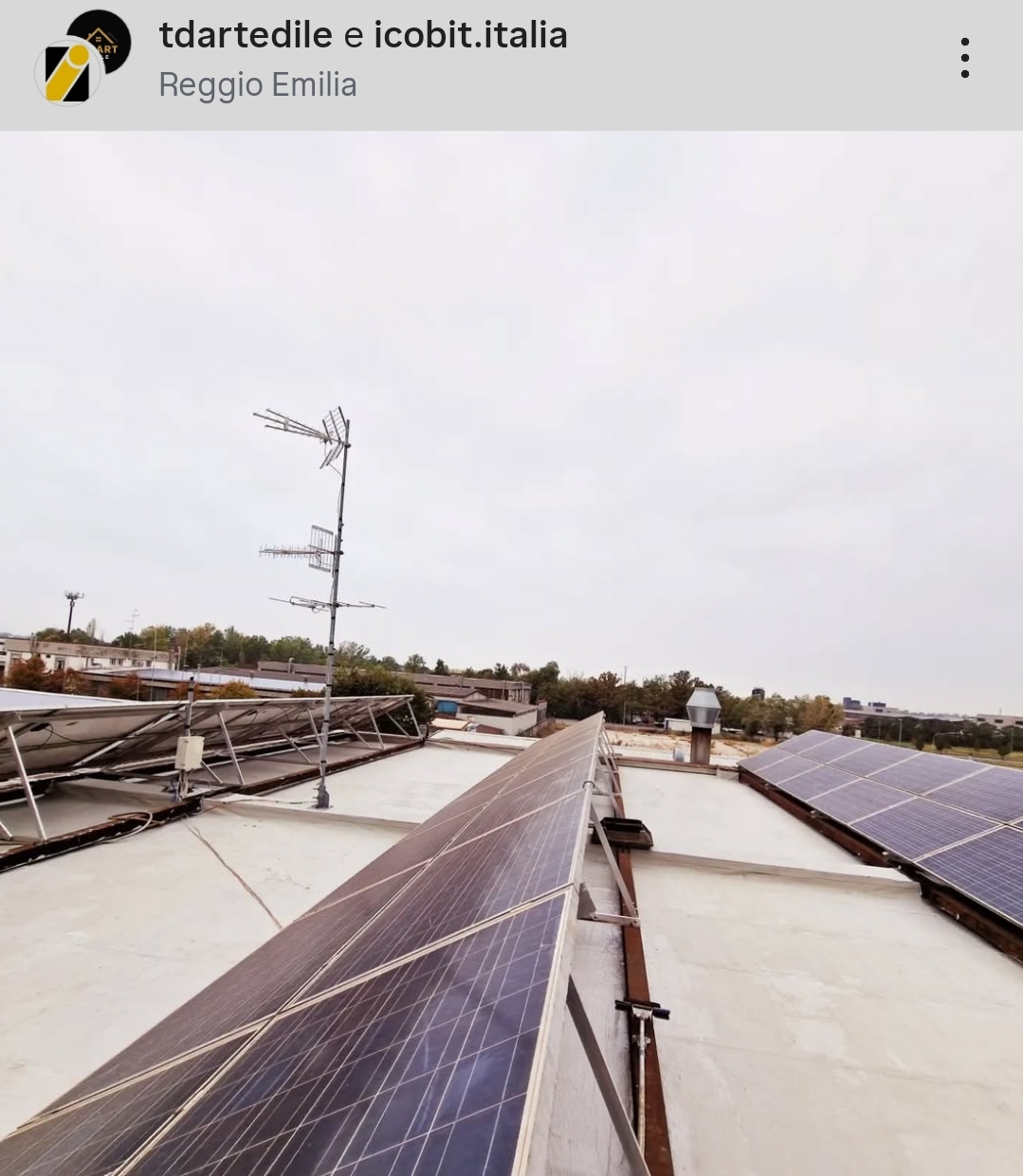This screenshot has height=1176, width=1023.
Task: Open the post's three-dot overflow menu
Action: (964, 59)
